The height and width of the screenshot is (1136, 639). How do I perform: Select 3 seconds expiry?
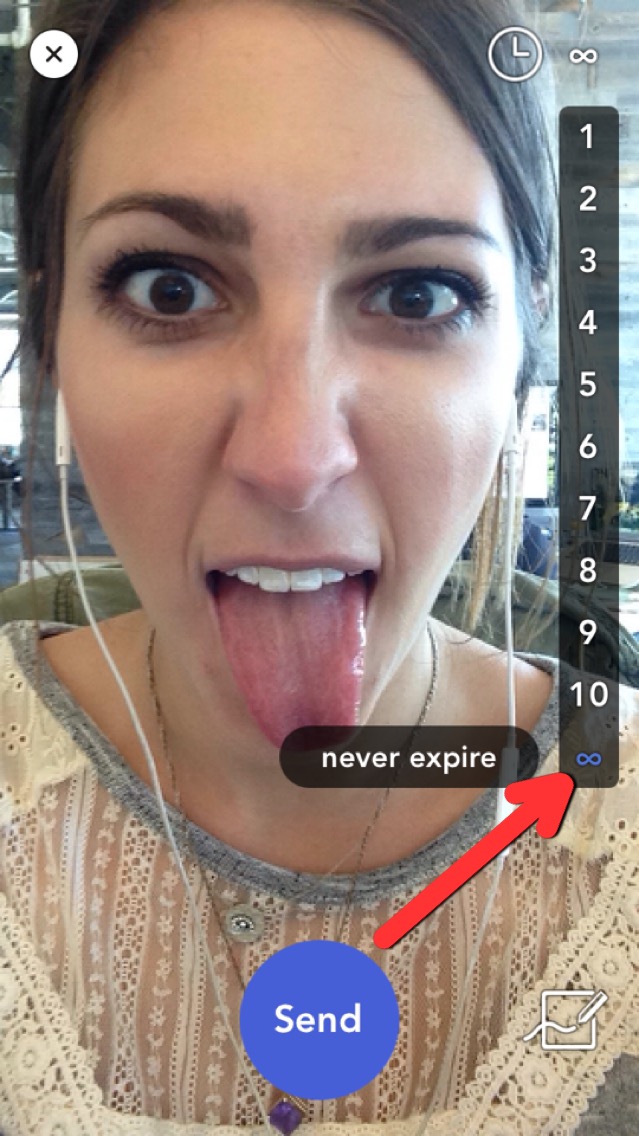point(587,260)
